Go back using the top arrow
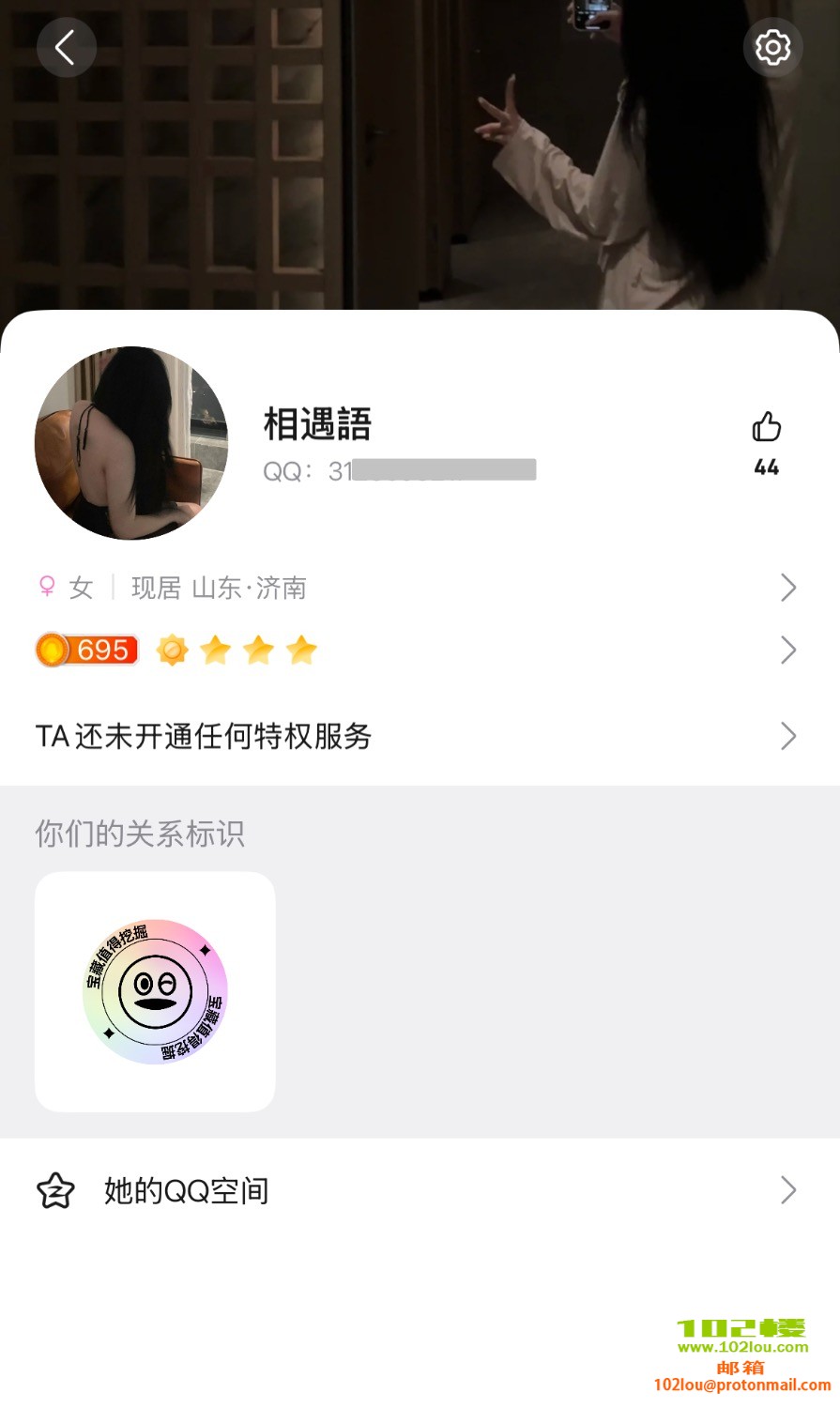Image resolution: width=840 pixels, height=1408 pixels. pos(66,47)
